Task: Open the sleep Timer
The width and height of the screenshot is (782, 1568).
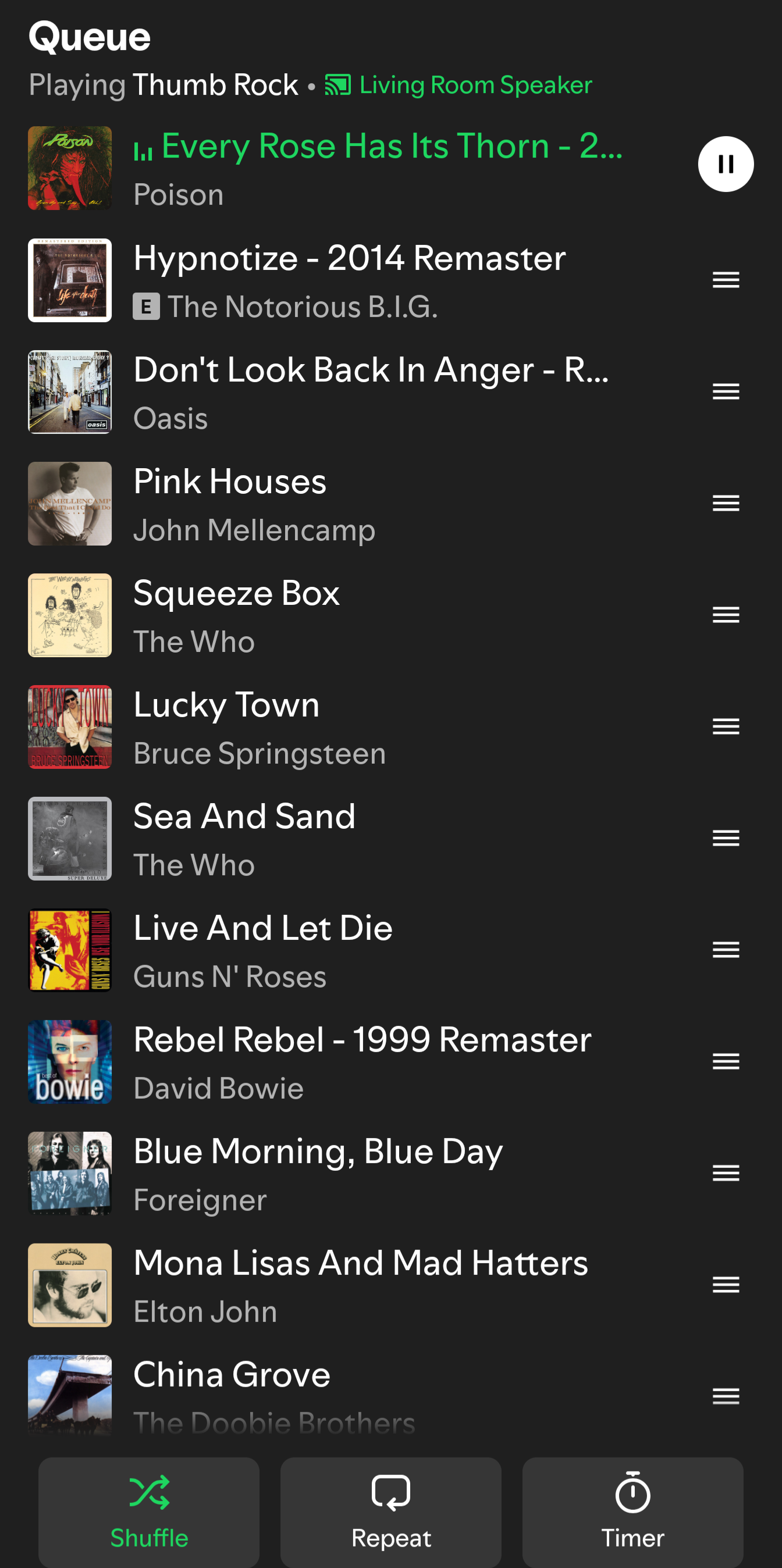Action: [x=632, y=1511]
